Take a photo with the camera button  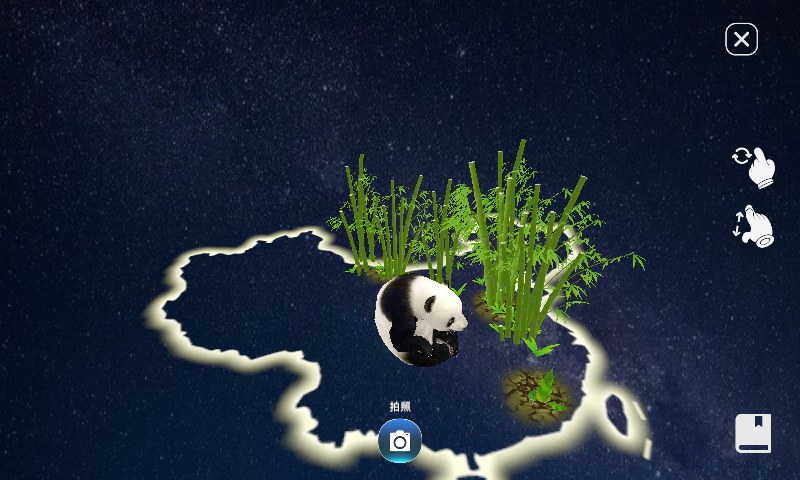(x=400, y=441)
